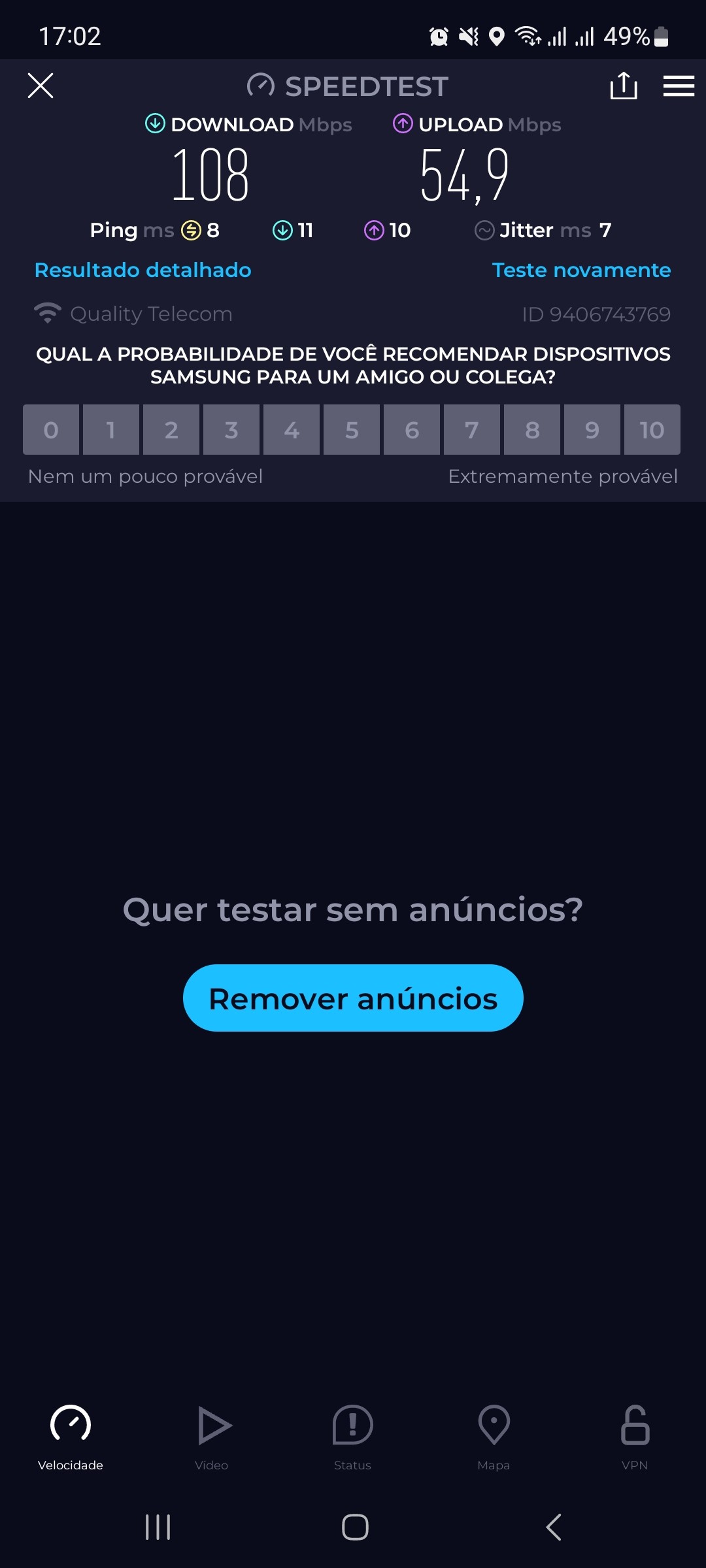Open recent apps from the navigation bar

tap(158, 1527)
